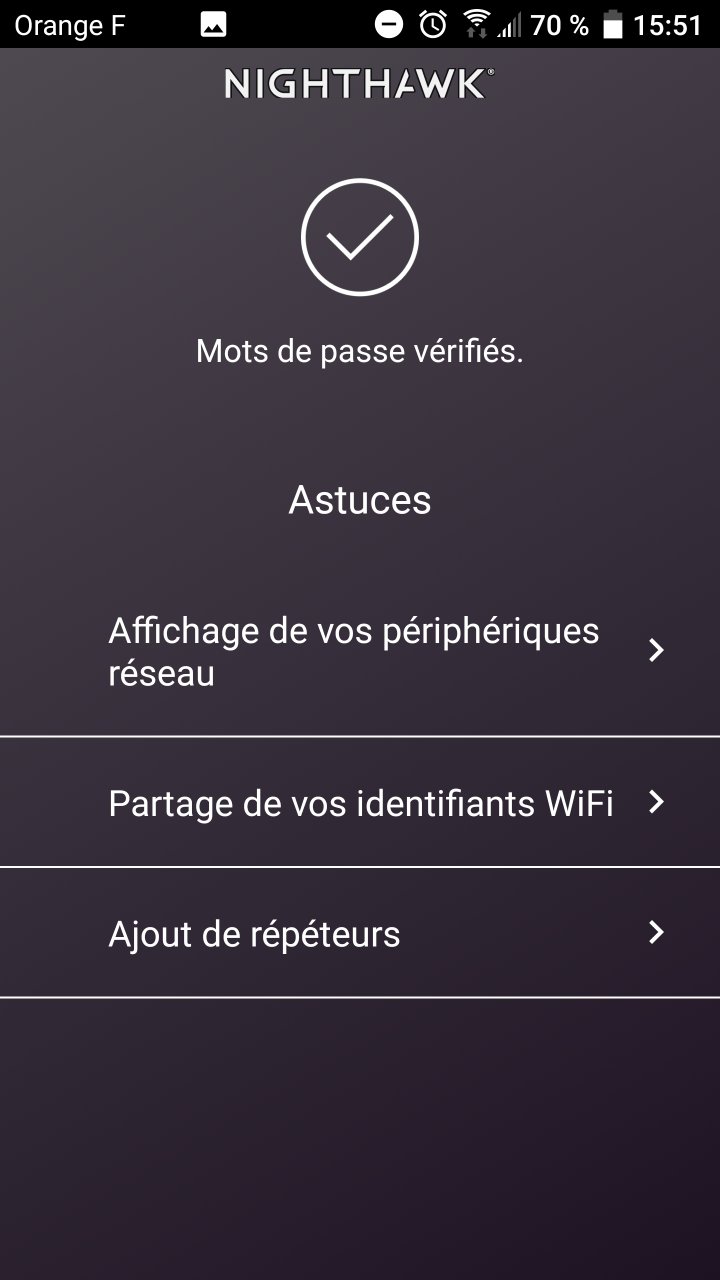Expand the chevron next to "Affichage de vos périphériques réseau"

tap(657, 650)
